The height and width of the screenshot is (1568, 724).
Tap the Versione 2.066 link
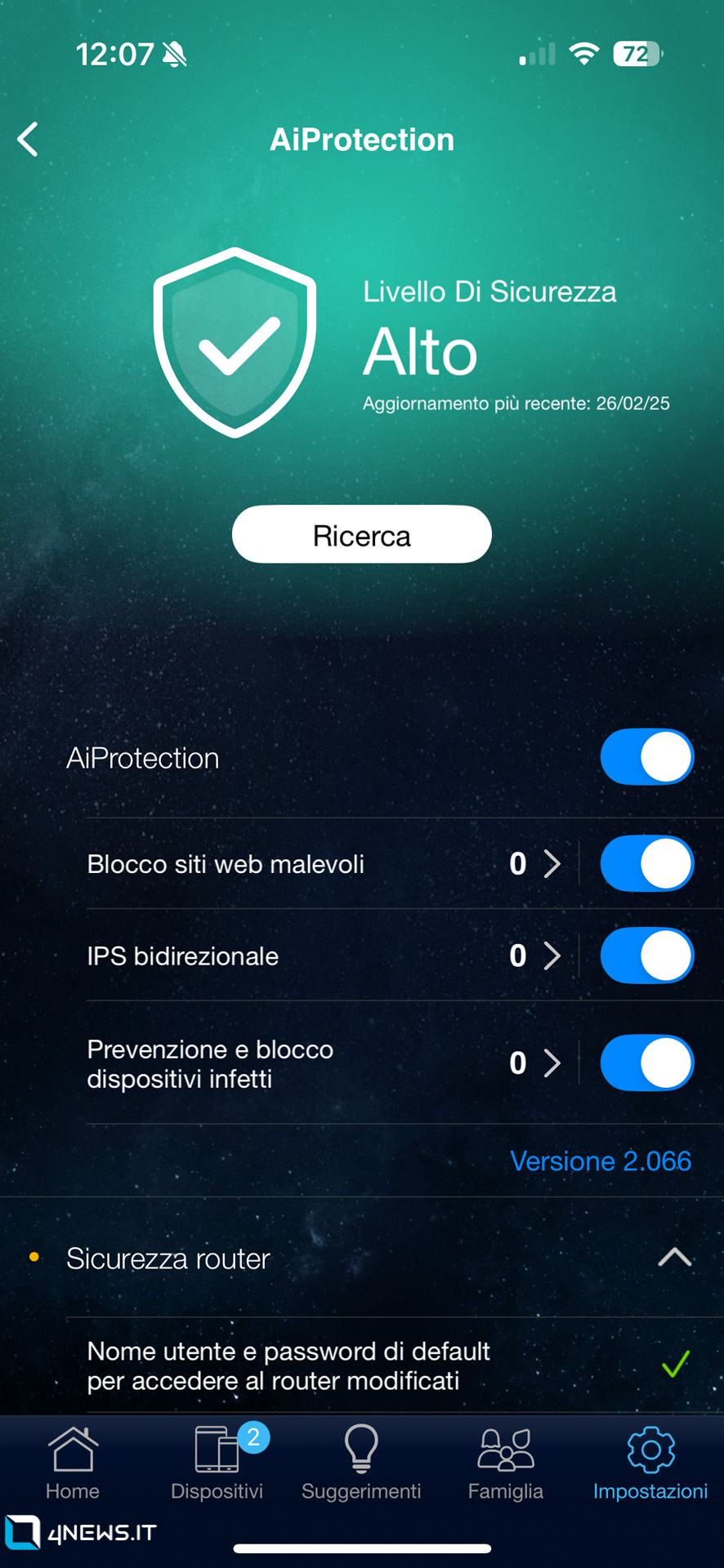coord(601,1160)
